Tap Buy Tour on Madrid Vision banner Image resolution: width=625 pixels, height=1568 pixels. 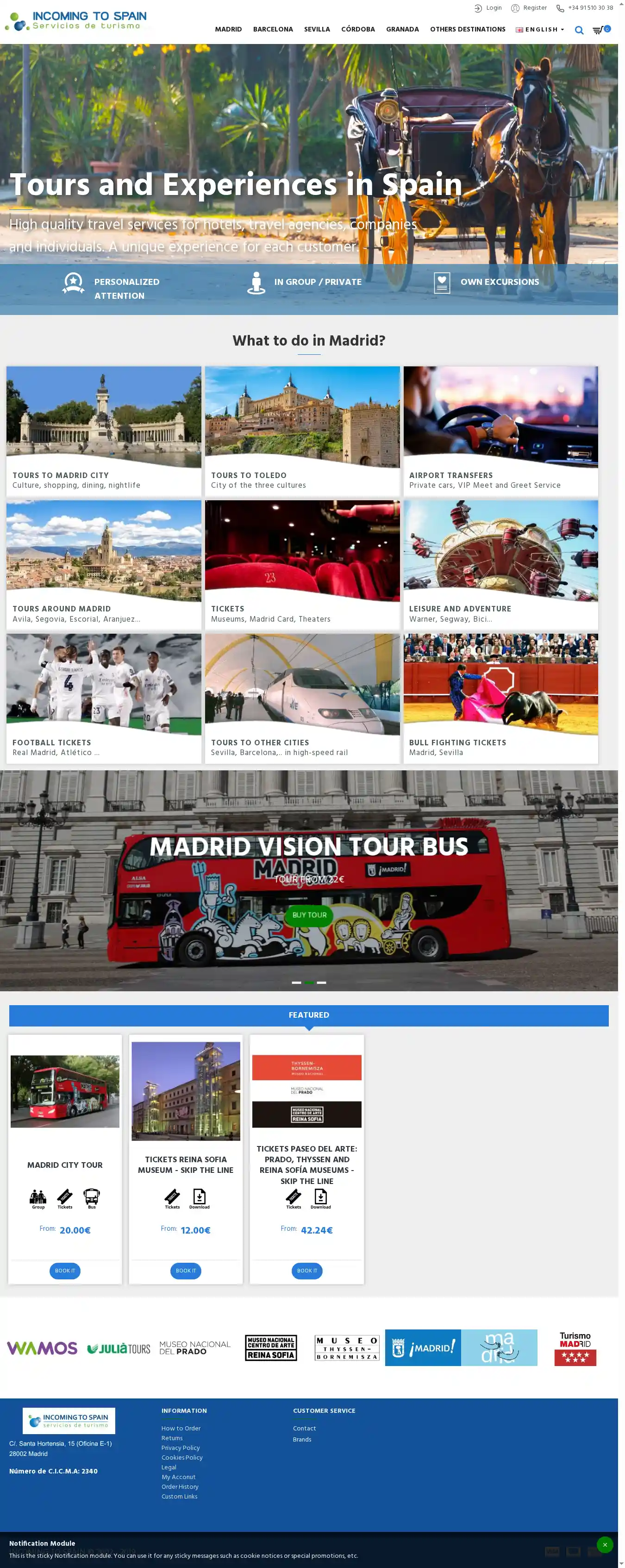(x=309, y=914)
